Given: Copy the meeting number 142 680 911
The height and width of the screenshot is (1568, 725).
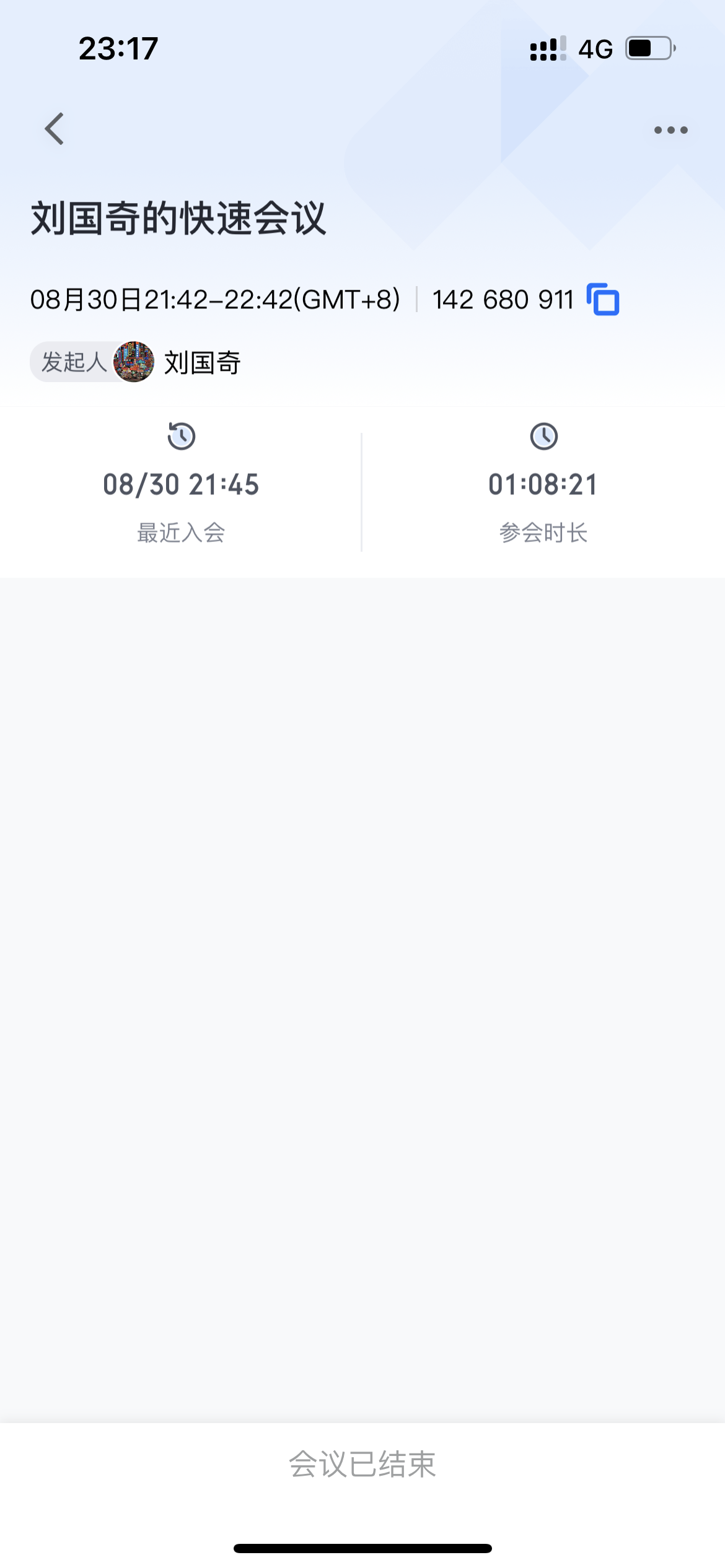Looking at the screenshot, I should point(603,300).
